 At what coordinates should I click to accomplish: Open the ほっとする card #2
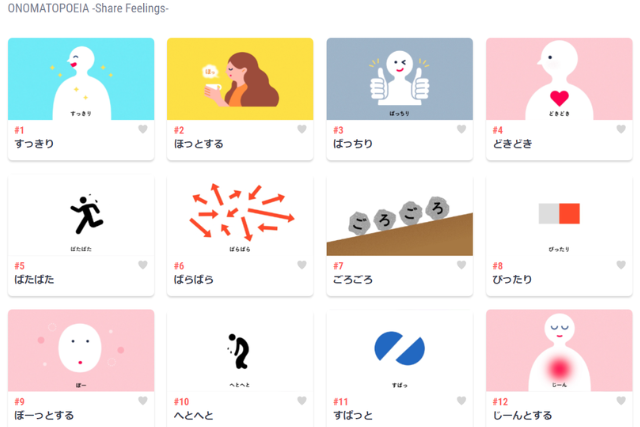240,80
